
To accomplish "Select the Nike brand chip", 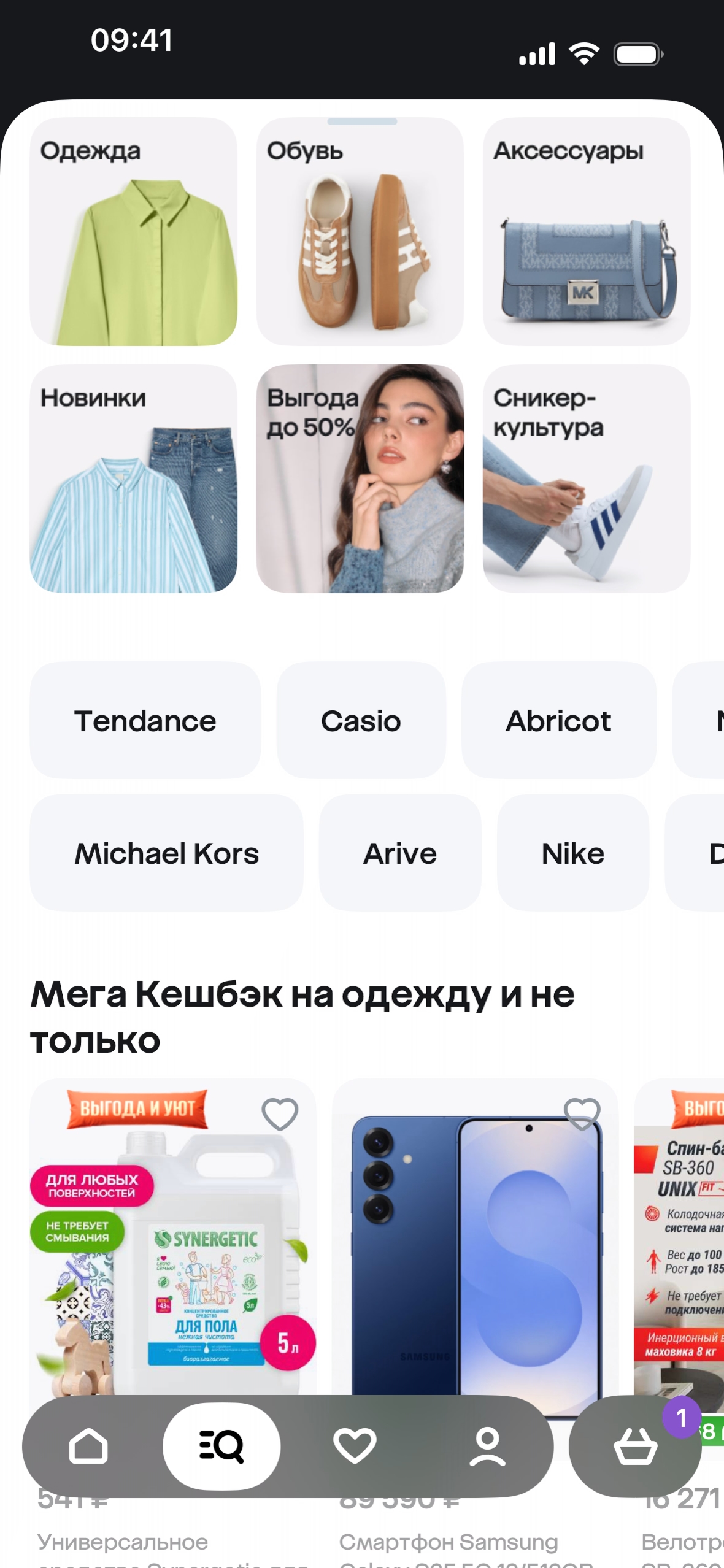I will (572, 853).
